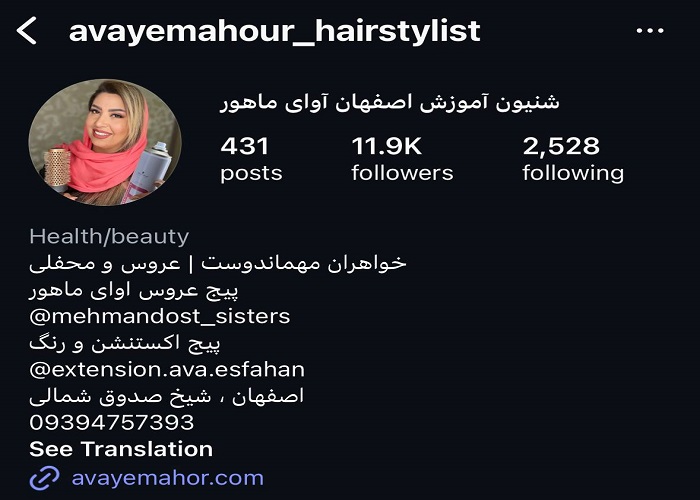The width and height of the screenshot is (700, 500).
Task: Open the three-dot overflow menu
Action: point(650,31)
